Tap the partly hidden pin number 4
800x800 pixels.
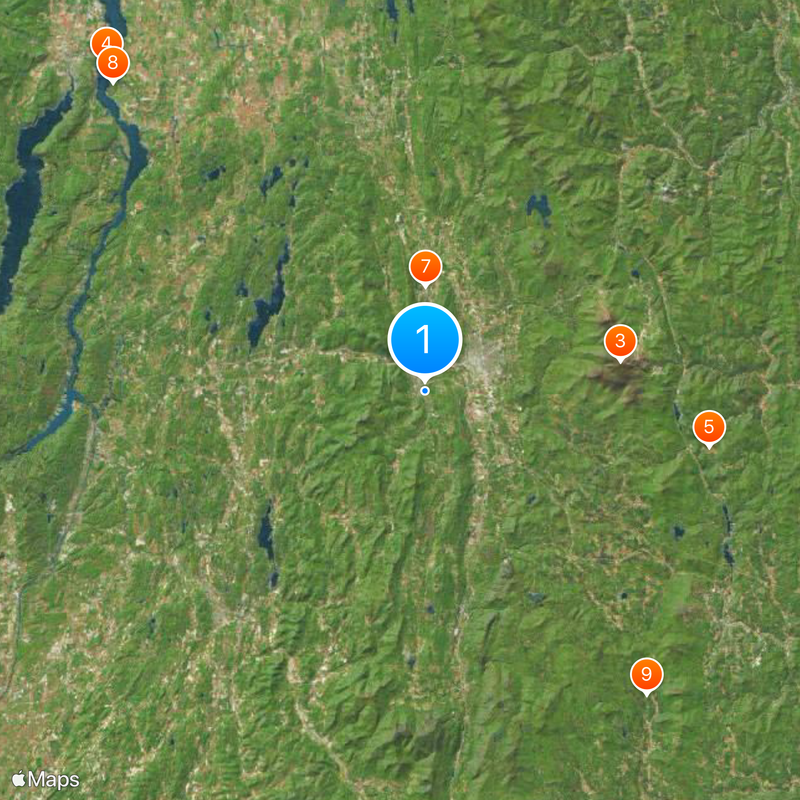tap(100, 39)
